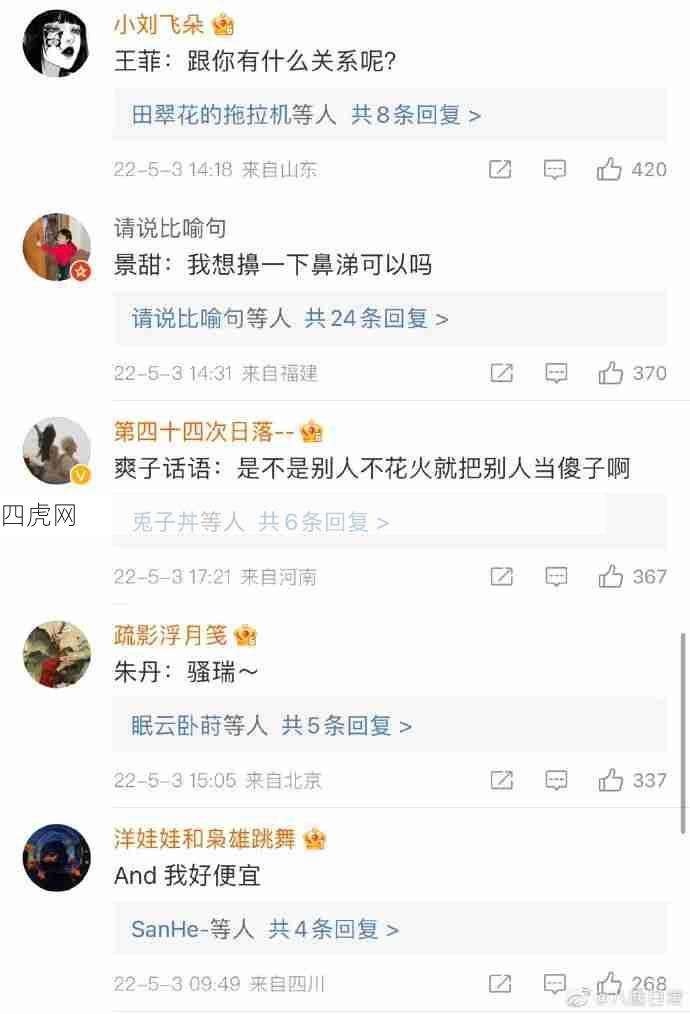Expand the 5 replies from 眠云卧莳等人
690x1014 pixels.
(x=271, y=726)
